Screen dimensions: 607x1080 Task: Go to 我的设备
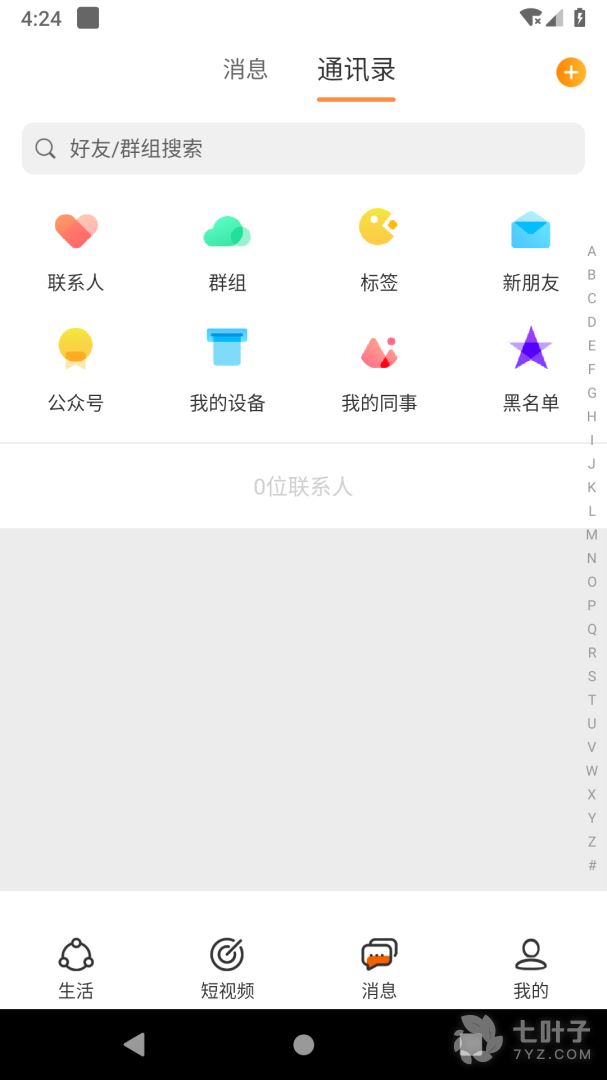pyautogui.click(x=227, y=370)
